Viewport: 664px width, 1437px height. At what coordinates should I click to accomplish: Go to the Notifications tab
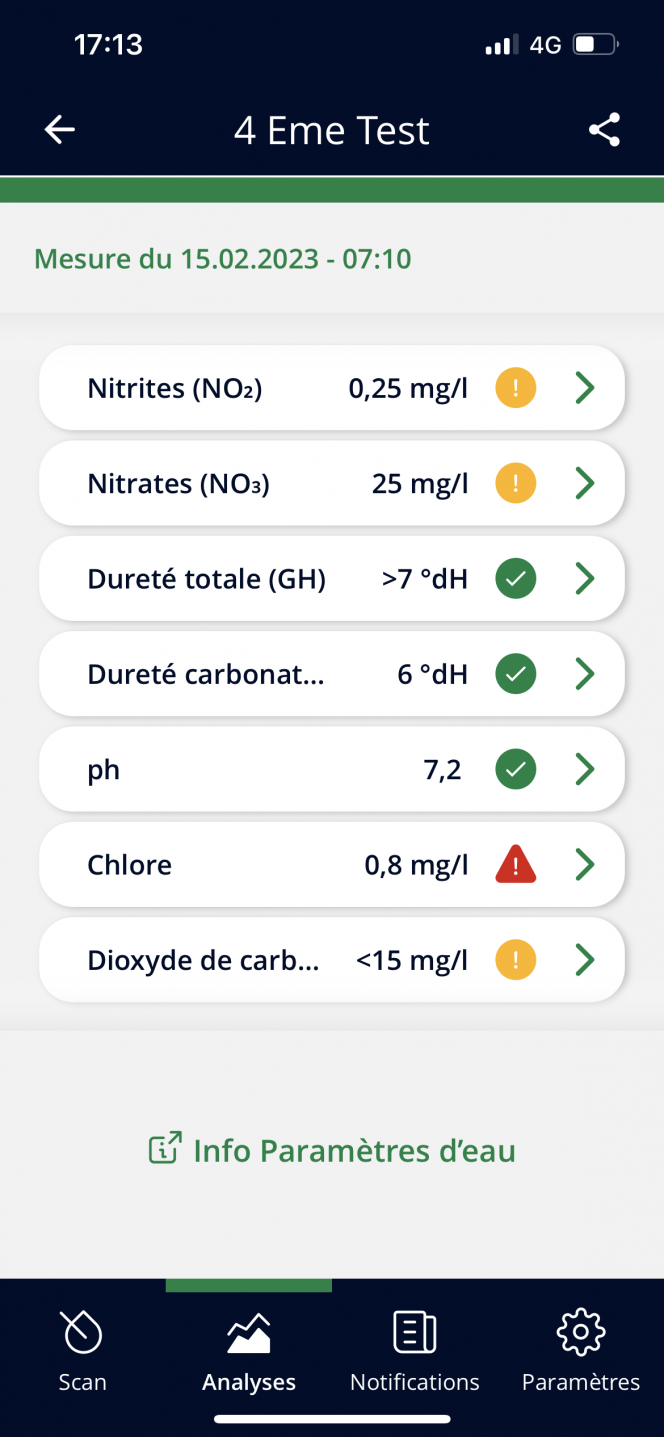point(415,1352)
